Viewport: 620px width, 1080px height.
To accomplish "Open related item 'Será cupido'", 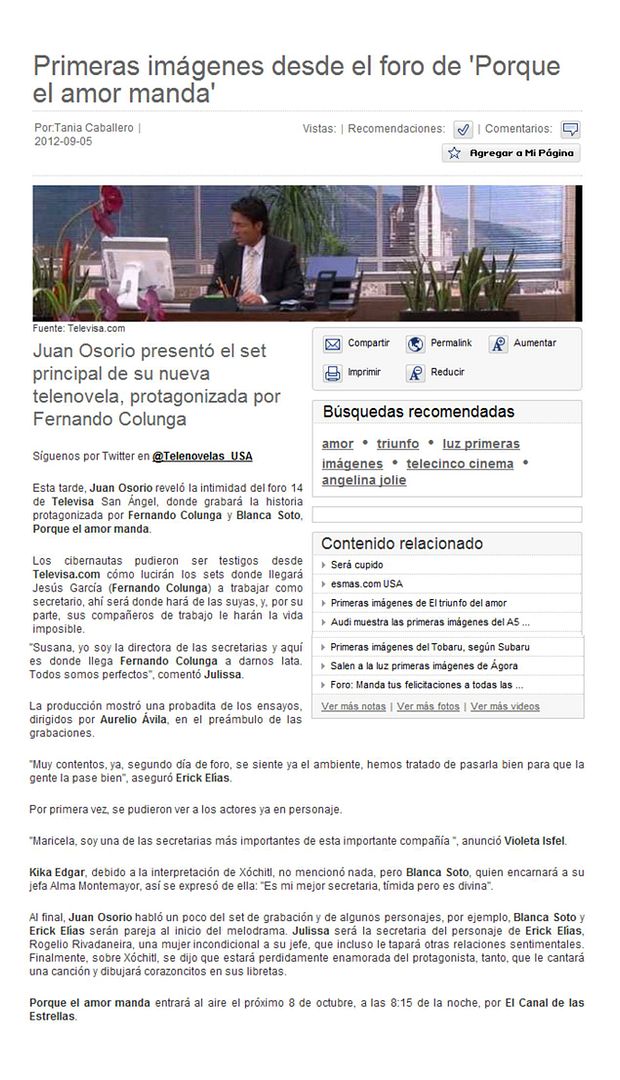I will [356, 565].
